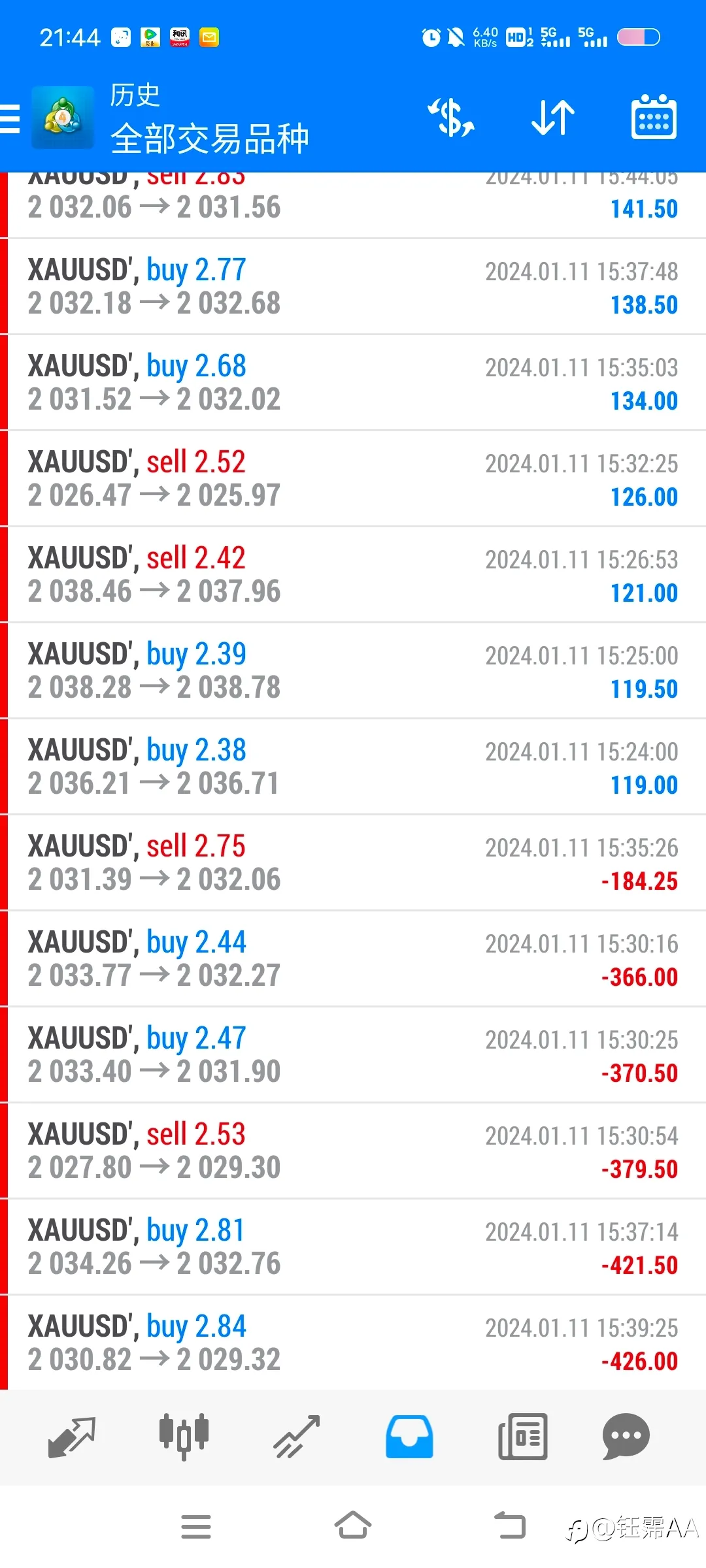Switch to the Quotes tab
Viewport: 706px width, 1568px height.
(72, 1437)
